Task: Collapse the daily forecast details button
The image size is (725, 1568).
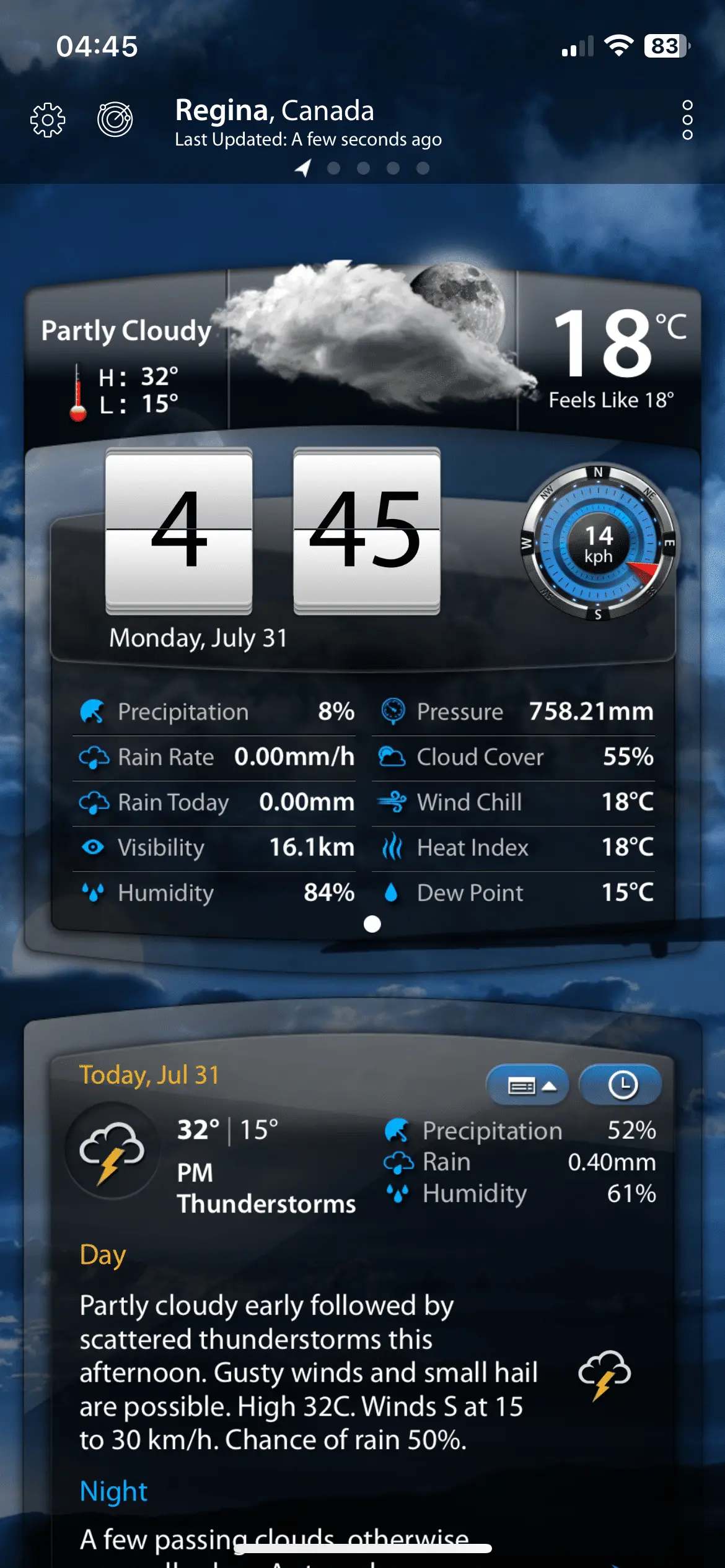Action: pyautogui.click(x=528, y=1086)
